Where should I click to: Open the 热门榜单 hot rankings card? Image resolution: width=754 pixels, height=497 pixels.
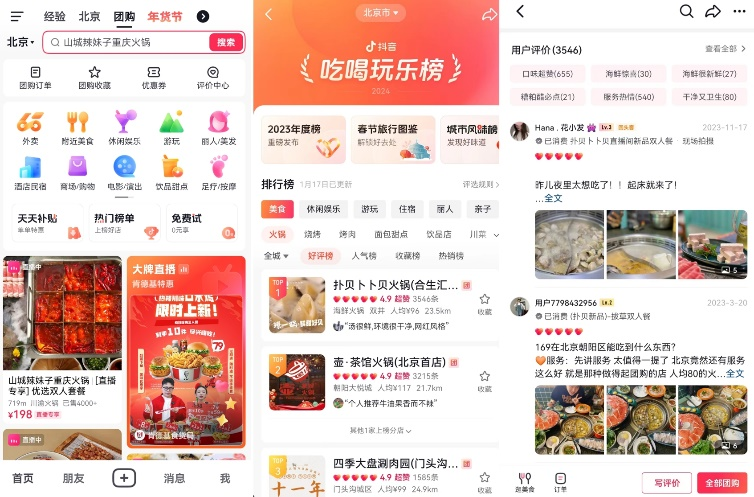(x=124, y=223)
